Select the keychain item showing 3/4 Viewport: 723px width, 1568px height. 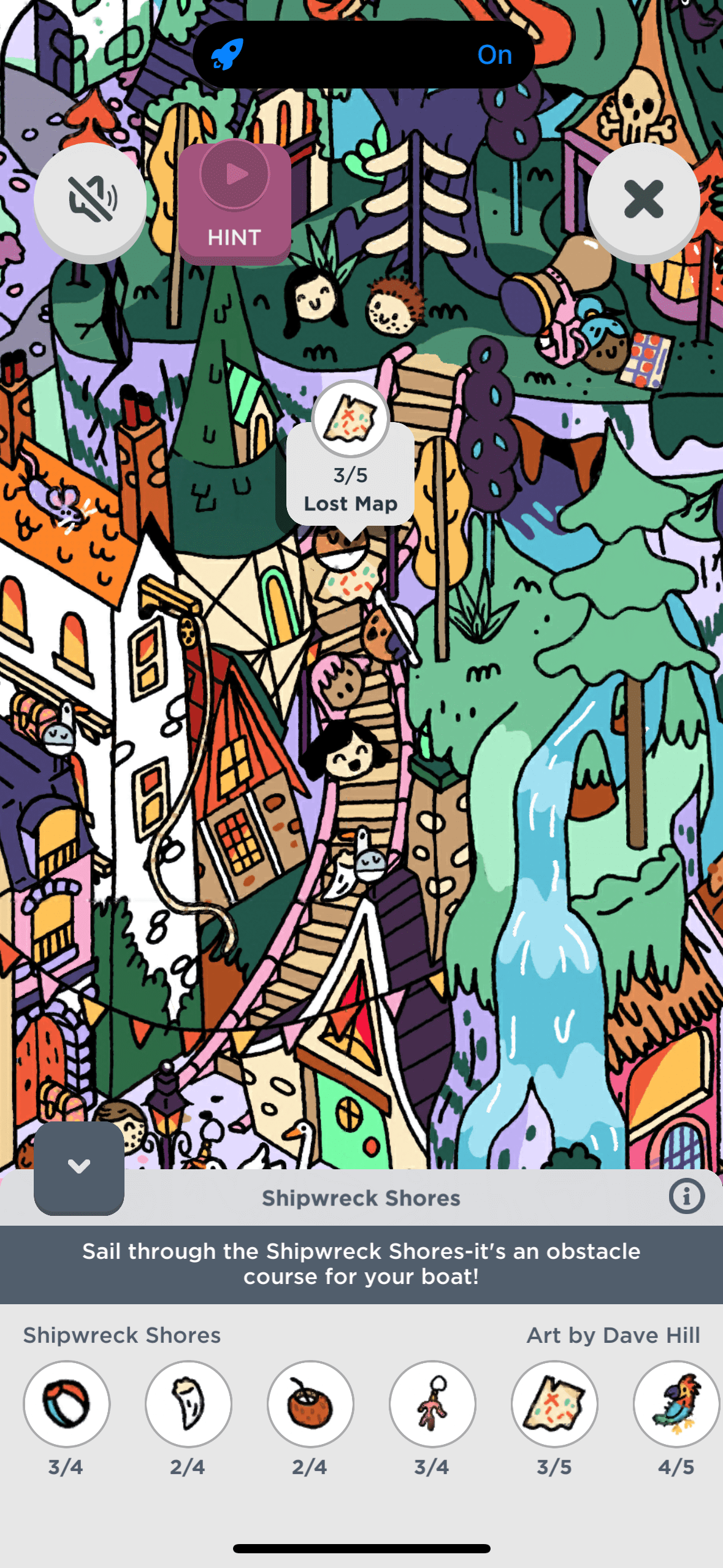432,1404
